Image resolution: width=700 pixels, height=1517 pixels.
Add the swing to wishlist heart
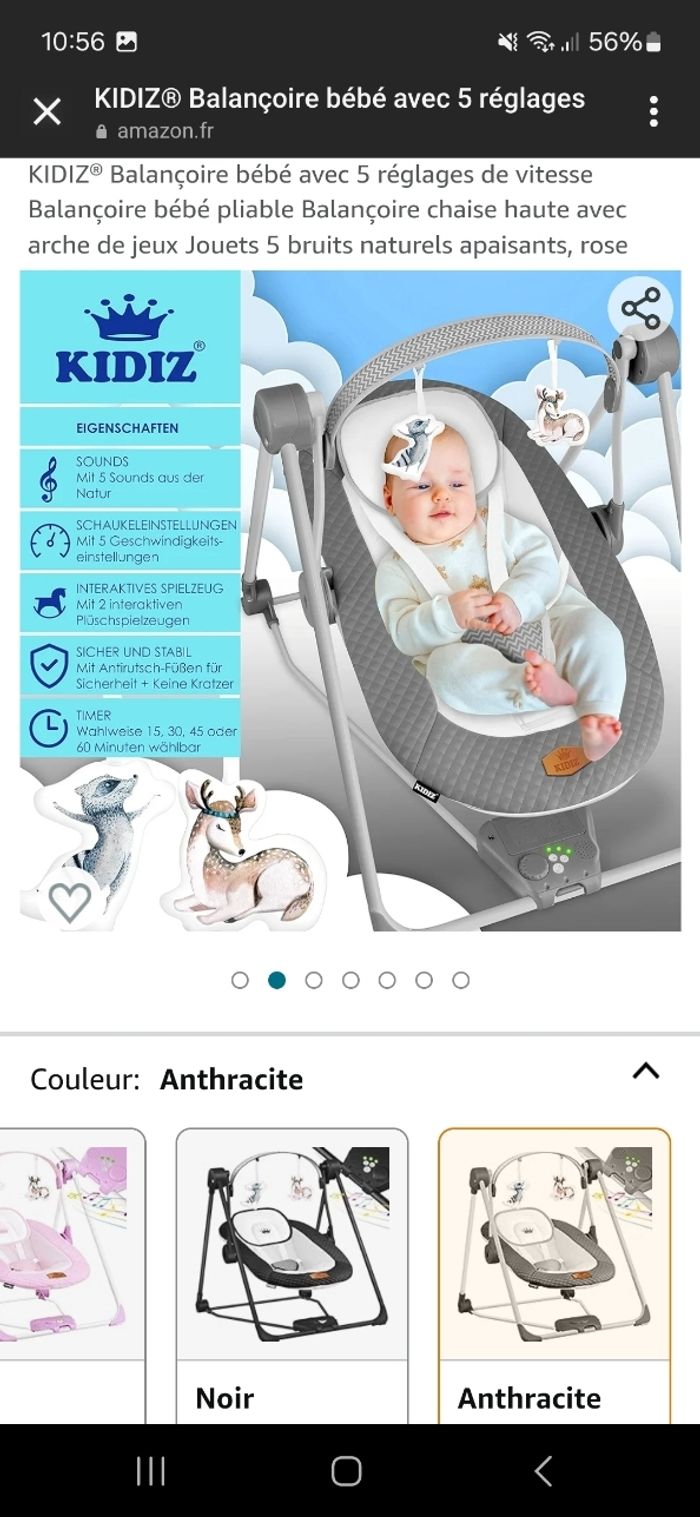click(69, 902)
